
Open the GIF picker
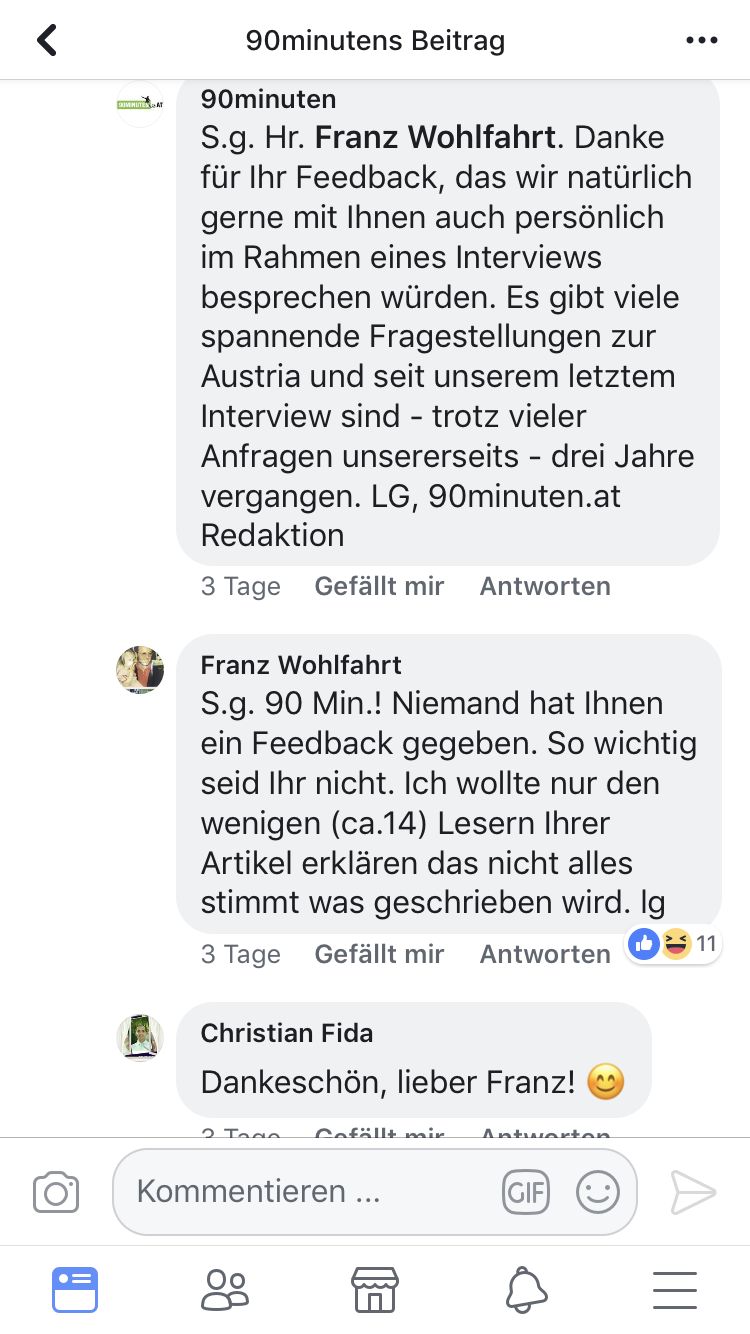click(x=525, y=1192)
